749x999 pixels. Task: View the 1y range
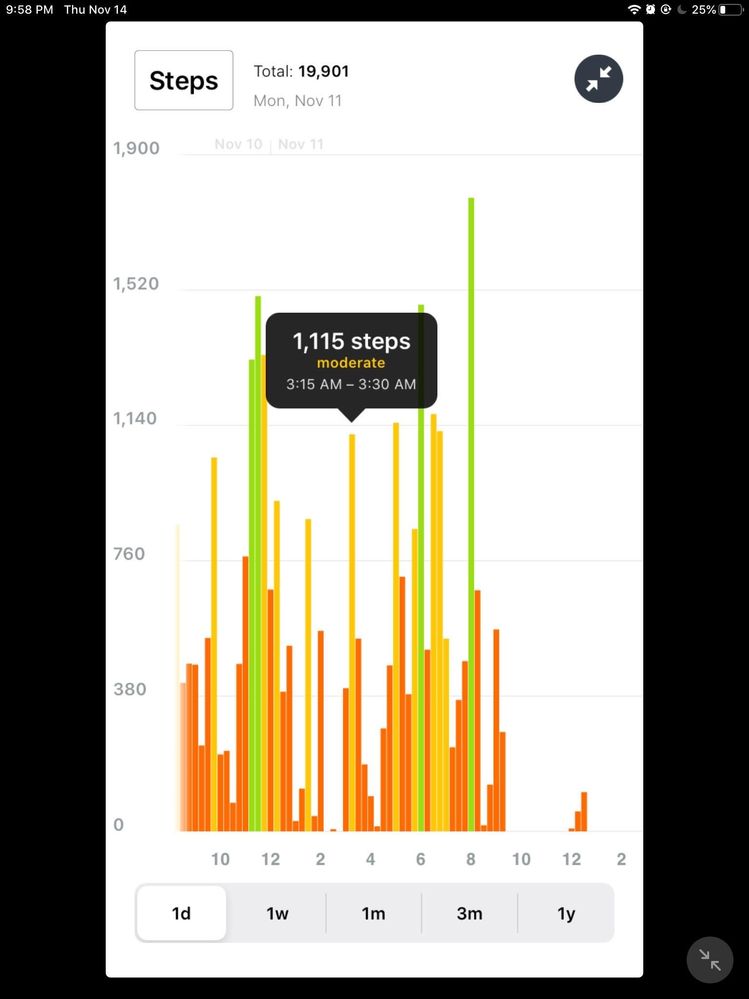click(566, 913)
